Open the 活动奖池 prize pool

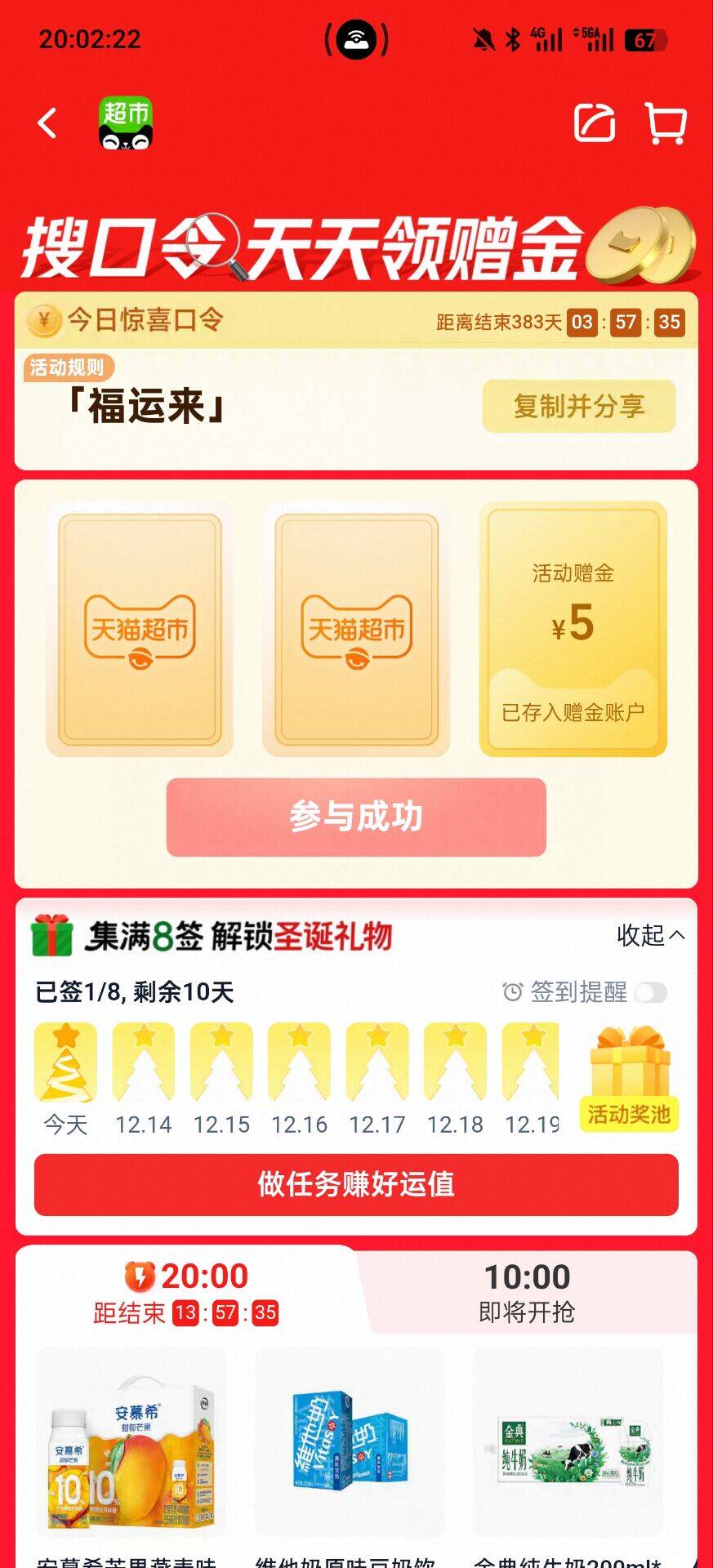pyautogui.click(x=630, y=1078)
